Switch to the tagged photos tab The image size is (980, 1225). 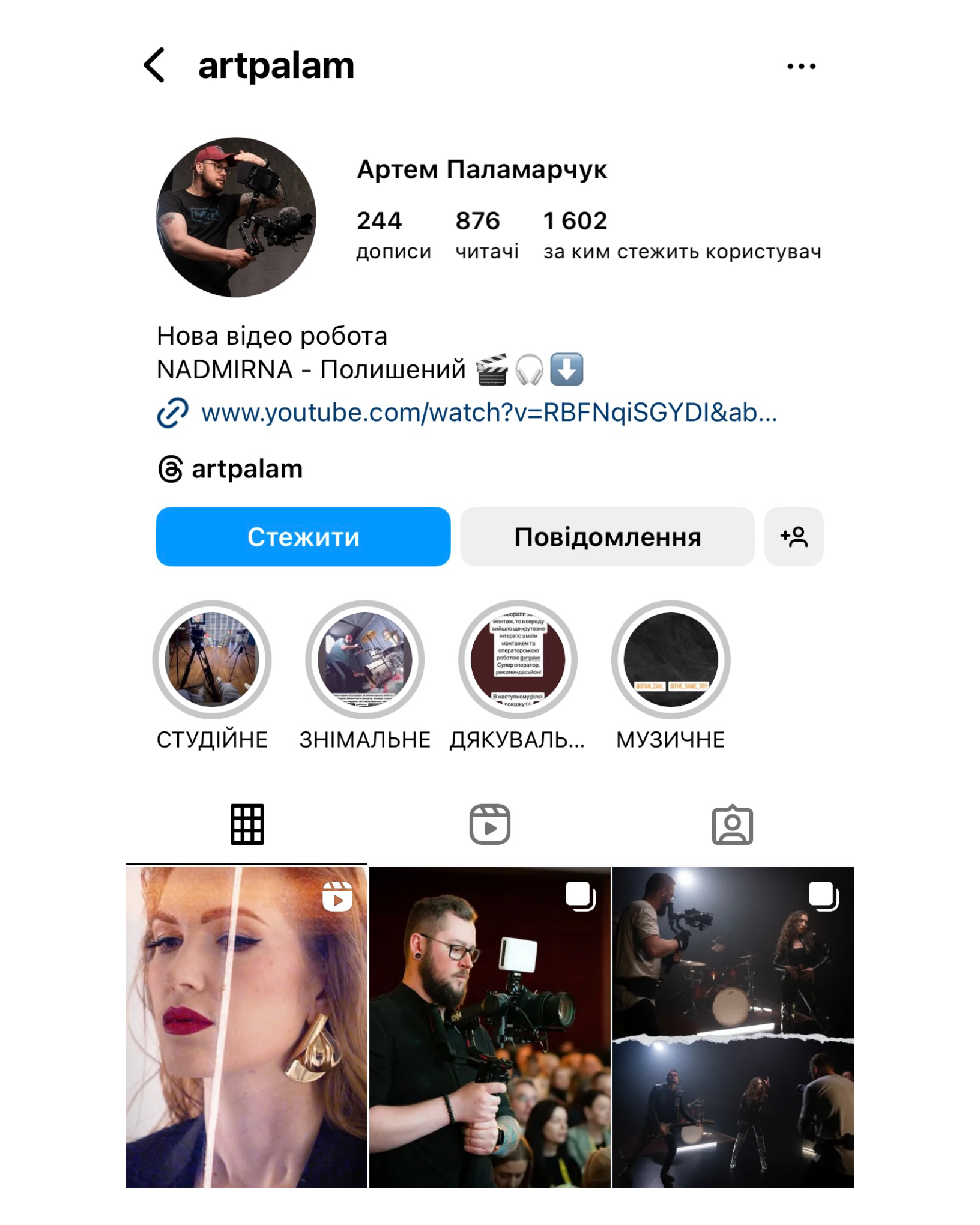pyautogui.click(x=732, y=824)
